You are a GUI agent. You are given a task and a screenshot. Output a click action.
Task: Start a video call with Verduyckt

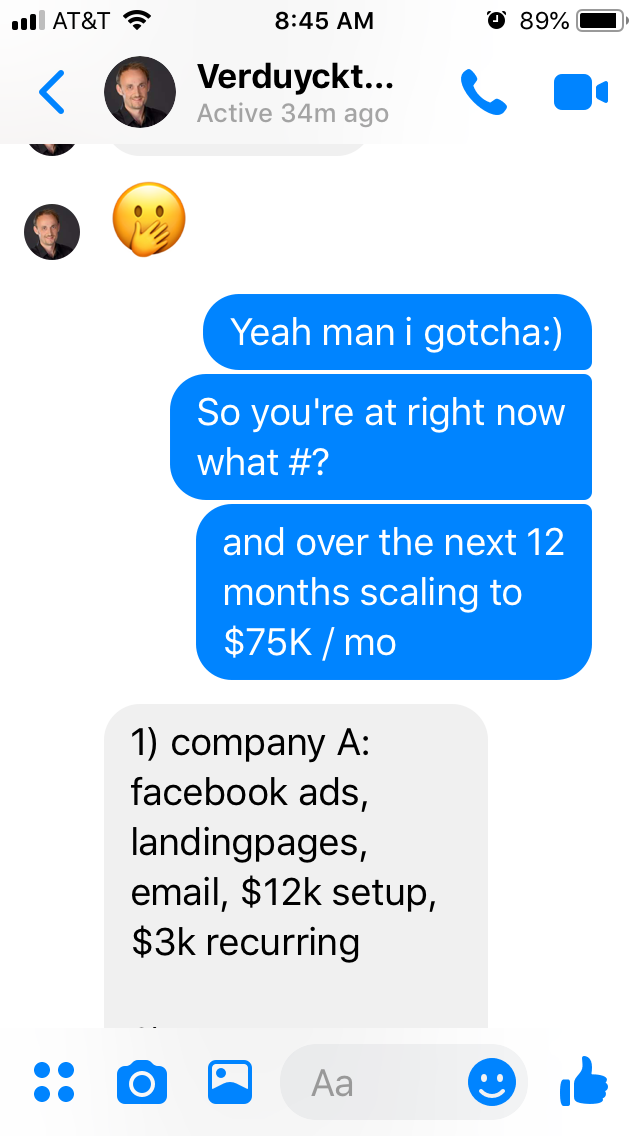(580, 93)
